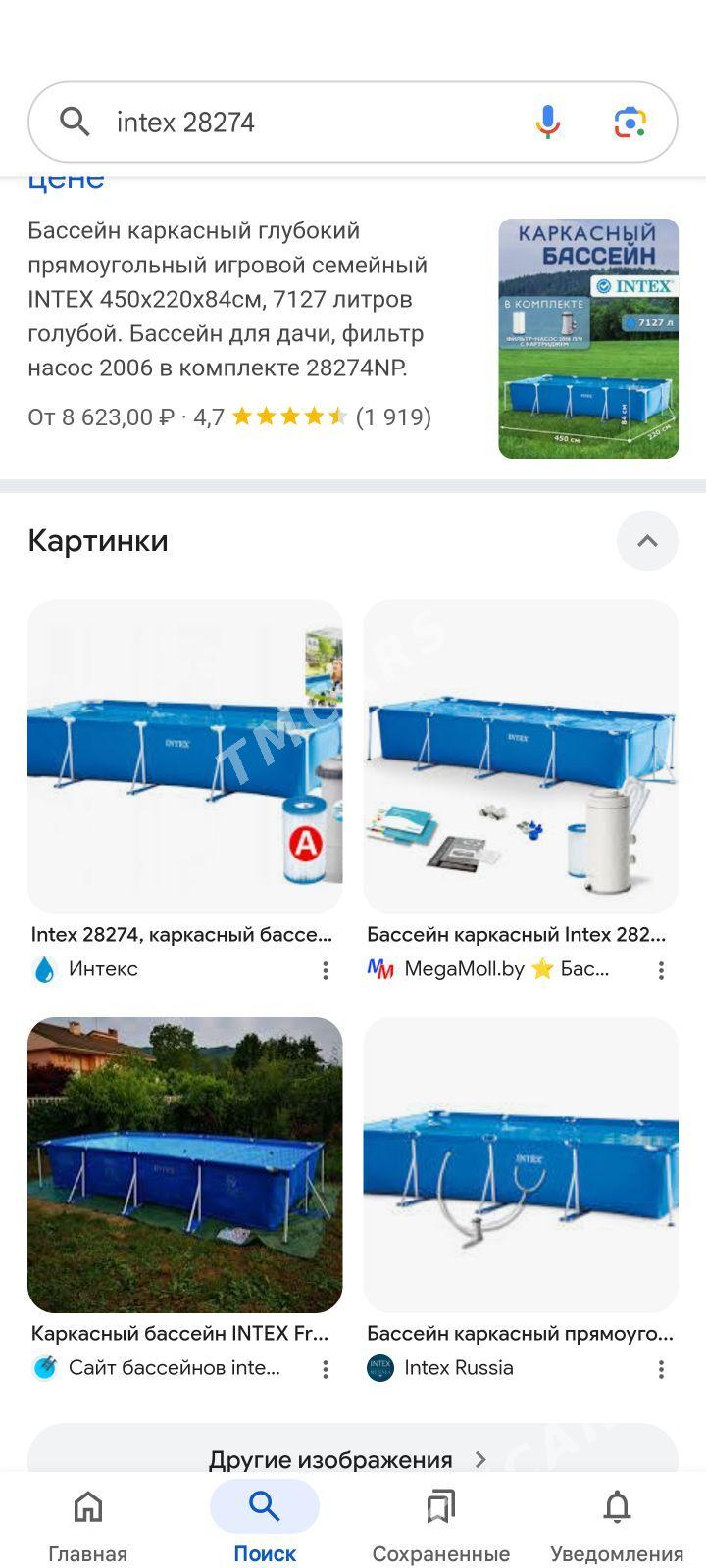Start voice search with the microphone
Viewport: 706px width, 1568px height.
(x=548, y=122)
